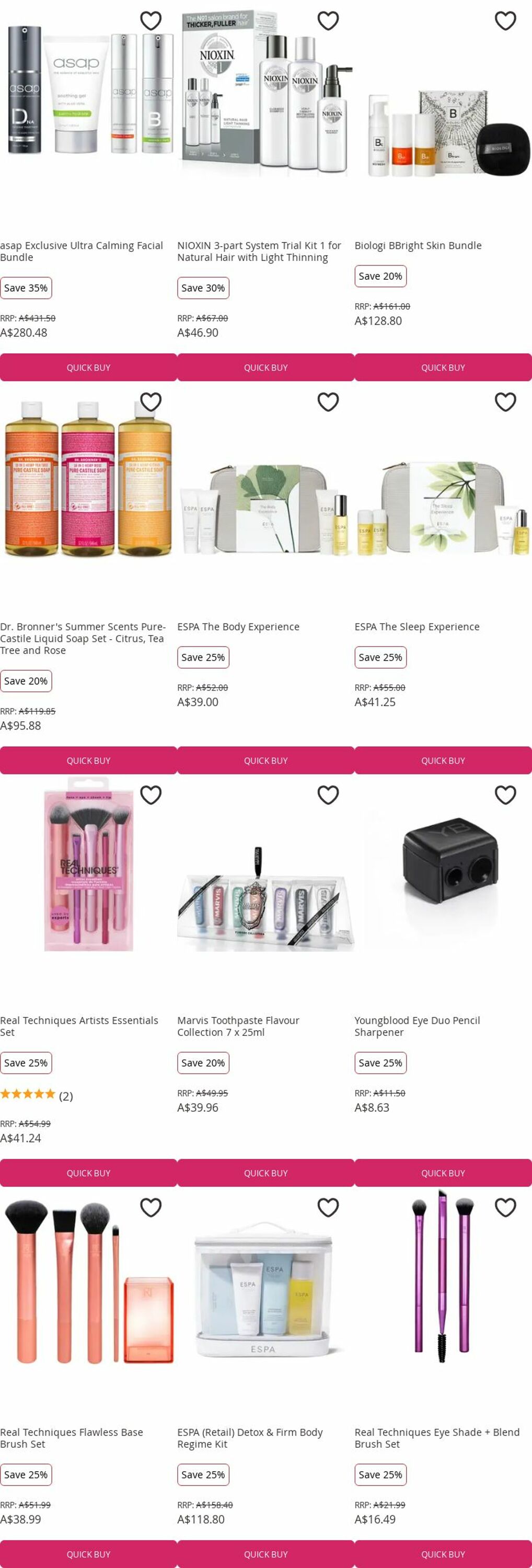
Task: View ESPA The Body Experience product
Action: [x=238, y=627]
